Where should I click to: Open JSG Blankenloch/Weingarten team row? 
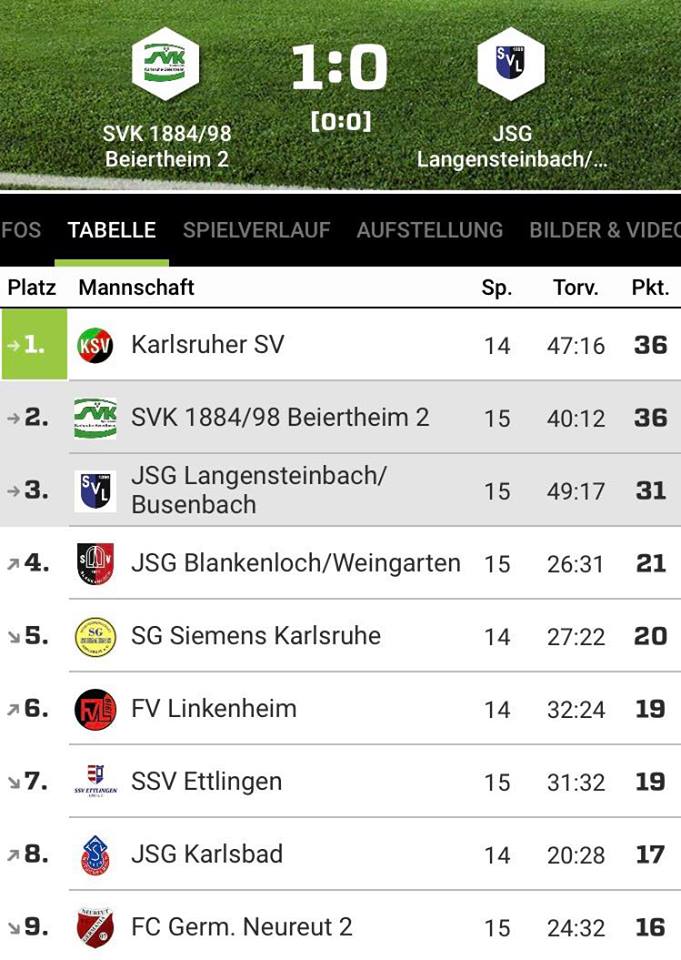click(295, 563)
